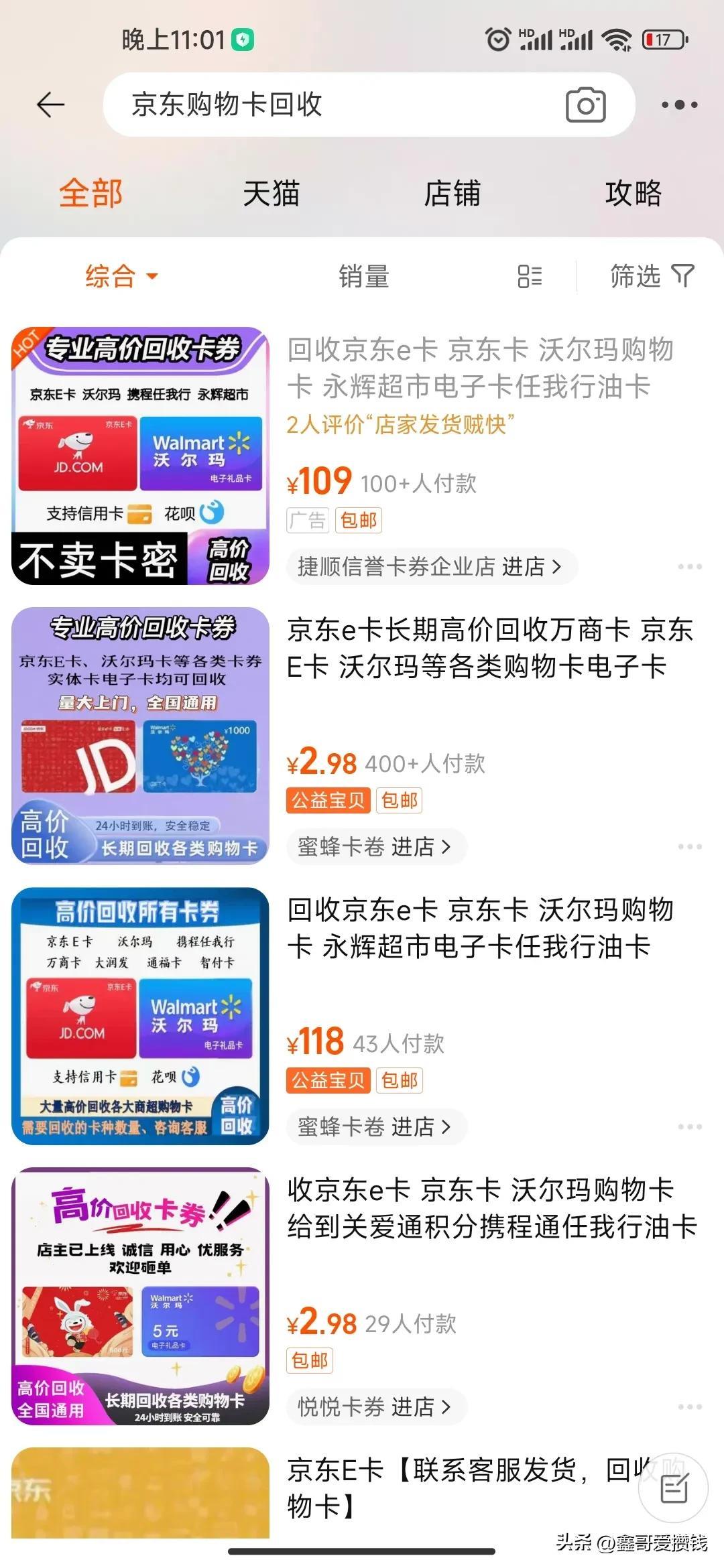
Task: Switch to the 天猫 tab
Action: [x=271, y=194]
